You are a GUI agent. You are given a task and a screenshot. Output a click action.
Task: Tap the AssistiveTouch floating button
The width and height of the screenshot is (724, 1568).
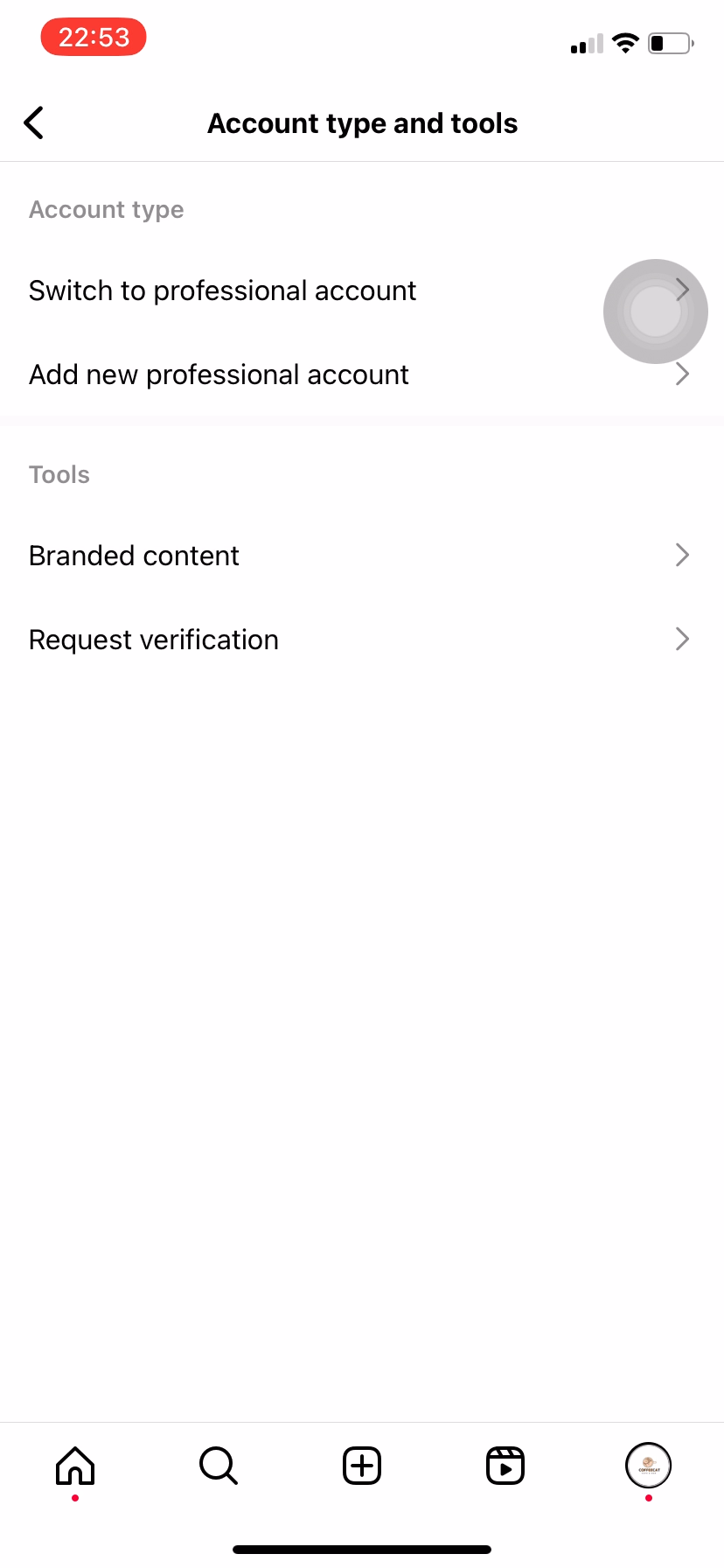(656, 311)
